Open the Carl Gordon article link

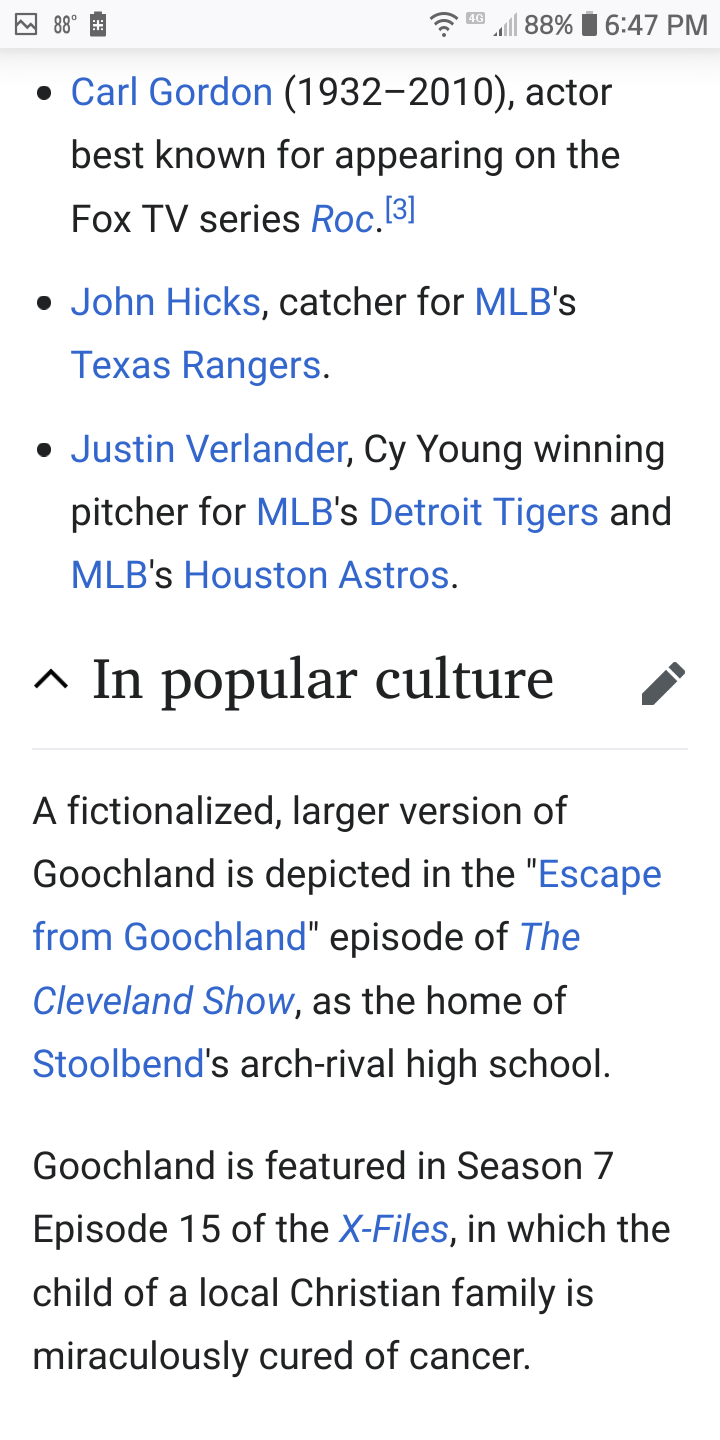coord(171,93)
